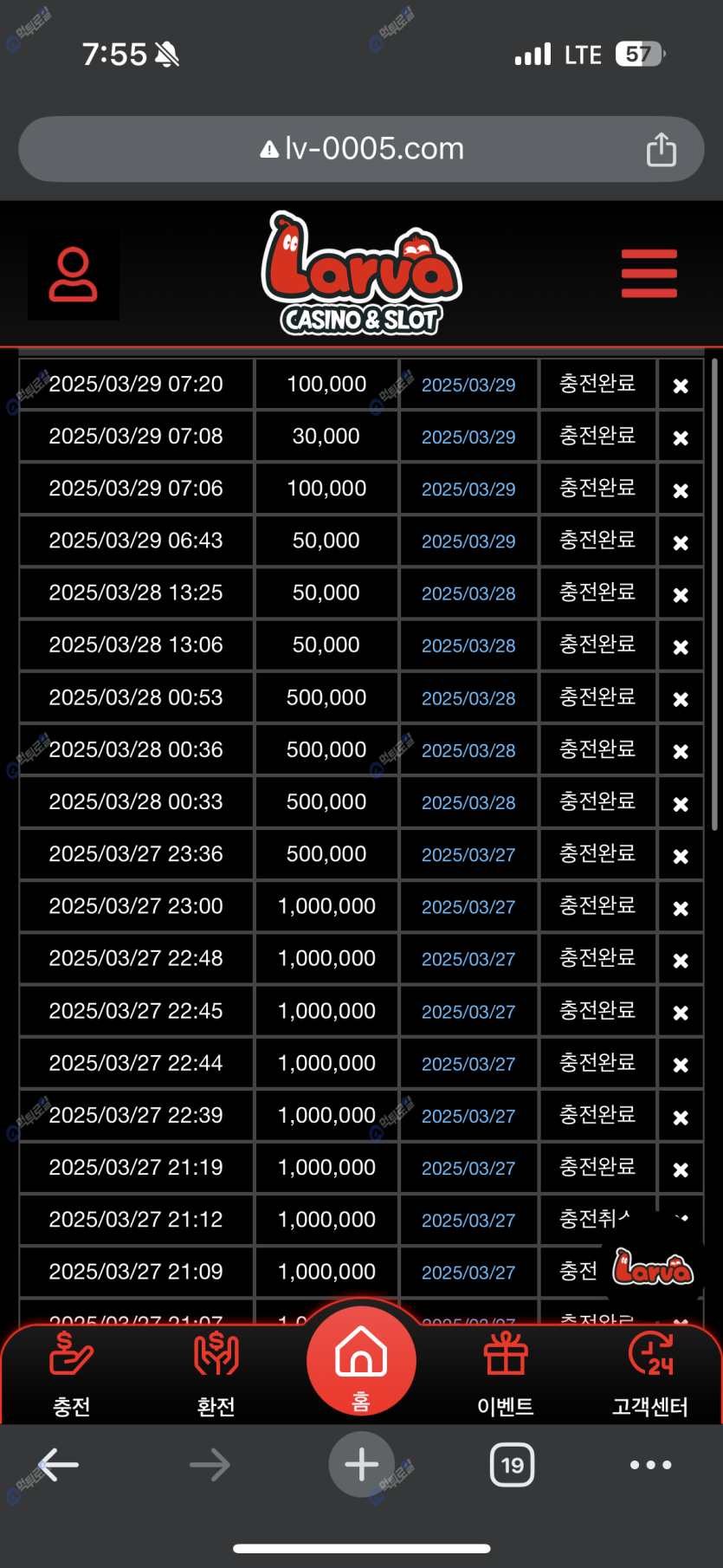
Task: Delete the 2025/03/29 07:20 deposit record
Action: point(681,386)
